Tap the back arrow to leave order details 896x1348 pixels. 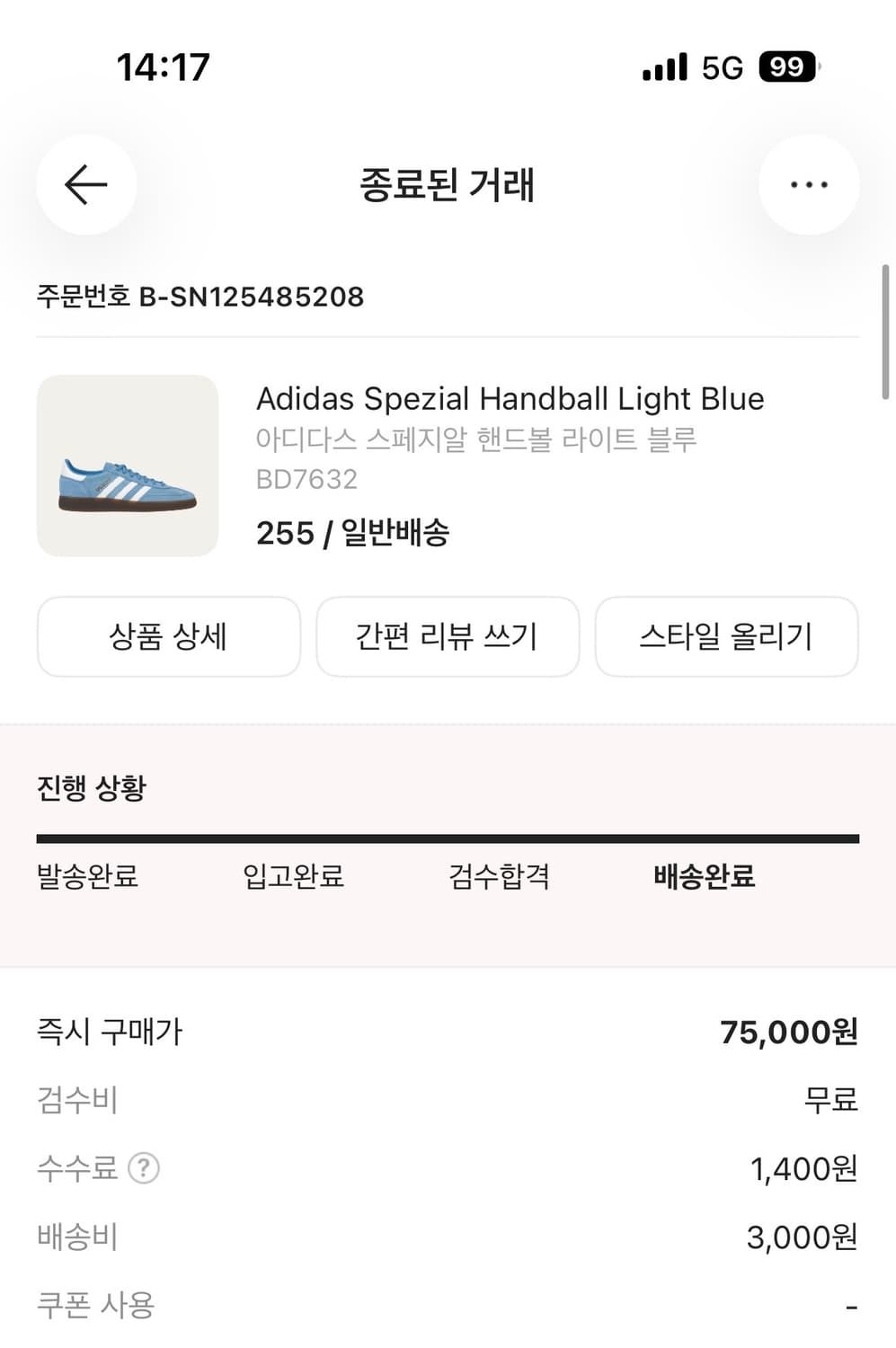(x=85, y=184)
